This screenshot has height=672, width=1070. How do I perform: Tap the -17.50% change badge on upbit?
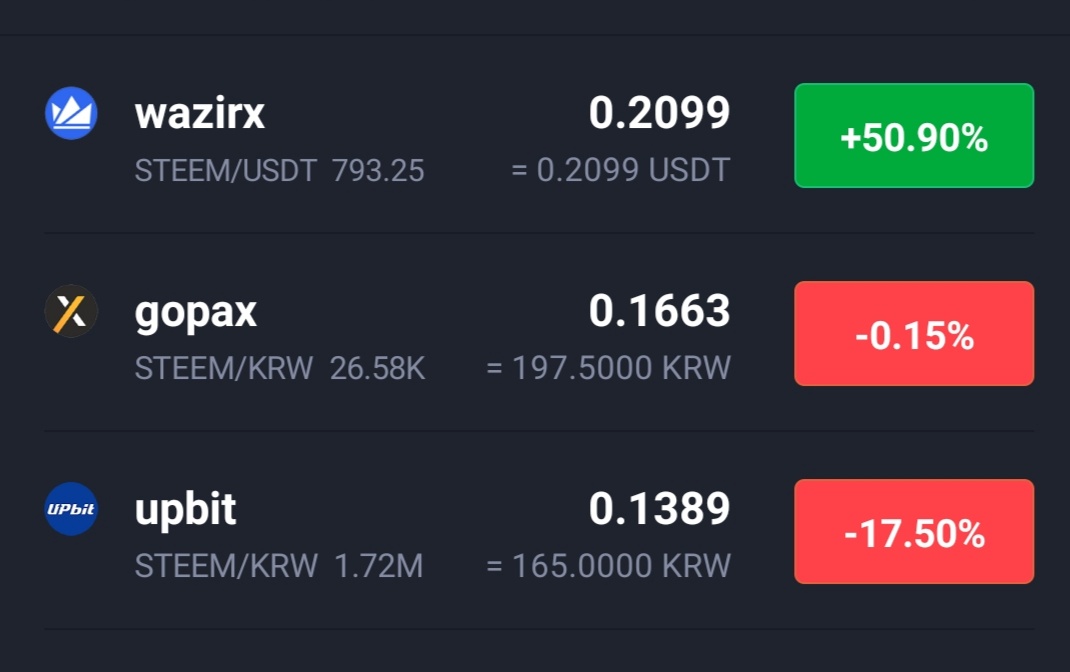(913, 532)
